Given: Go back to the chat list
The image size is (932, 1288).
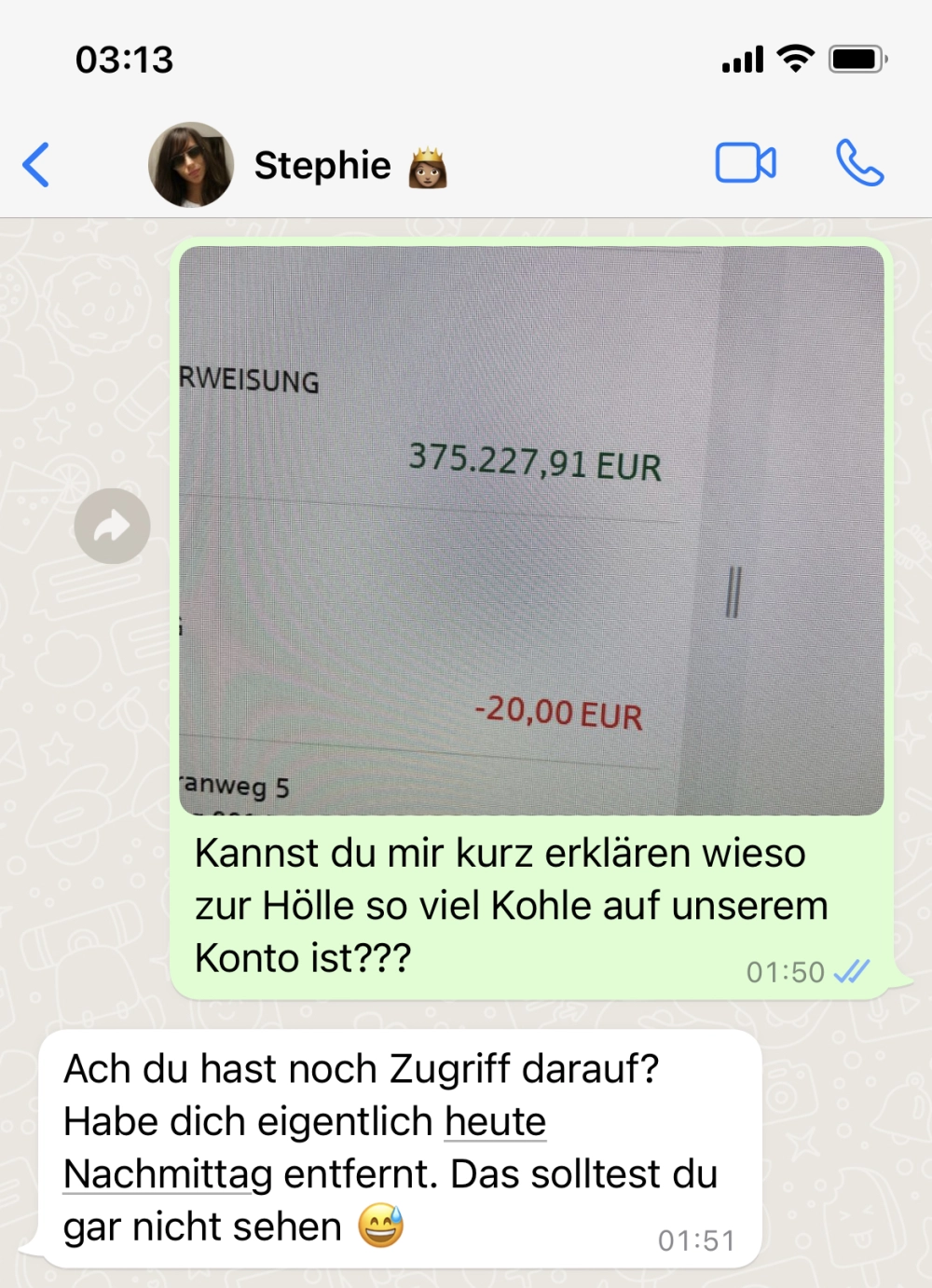Looking at the screenshot, I should [x=36, y=165].
